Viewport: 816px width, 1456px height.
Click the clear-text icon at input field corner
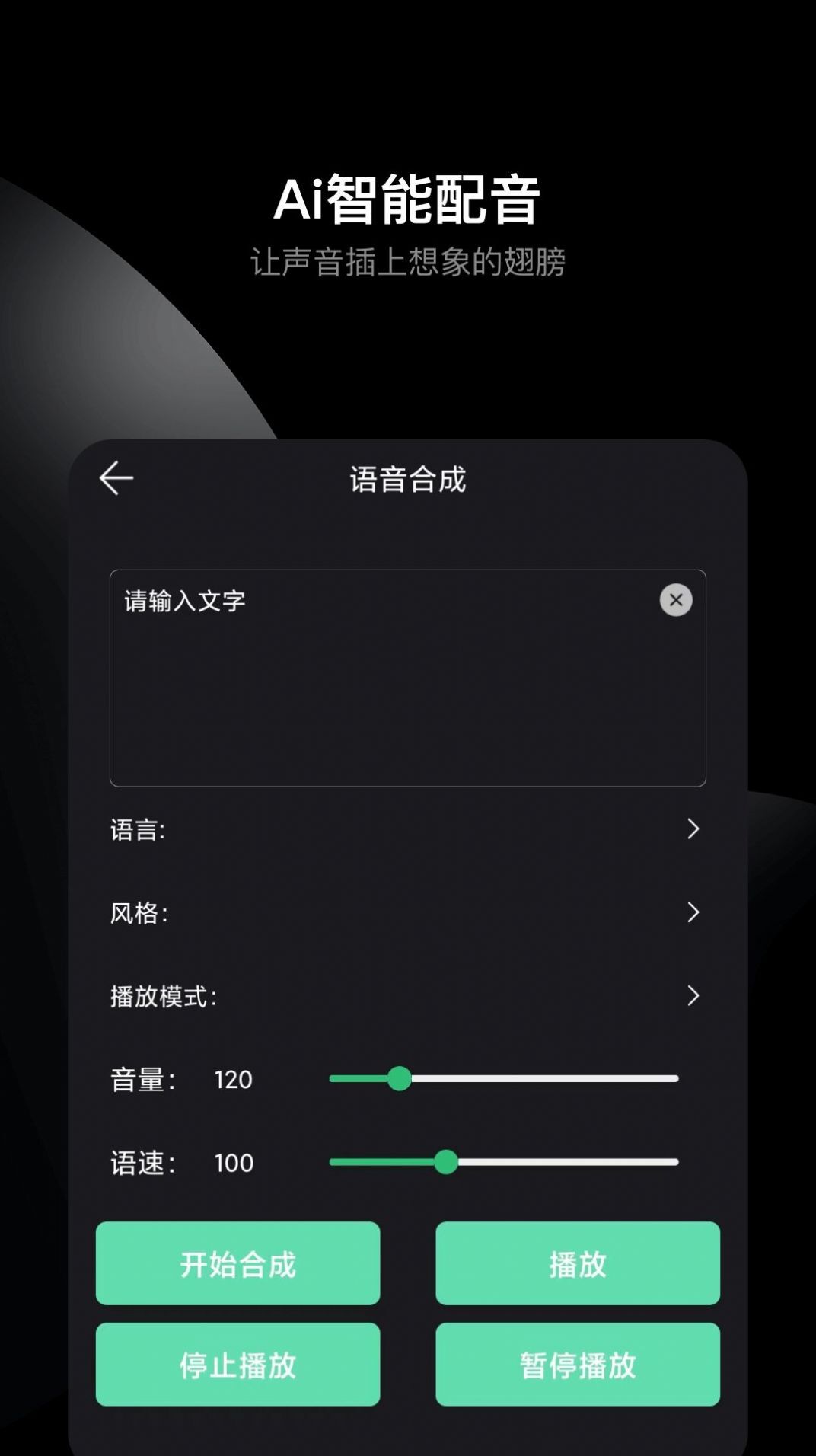pyautogui.click(x=674, y=601)
